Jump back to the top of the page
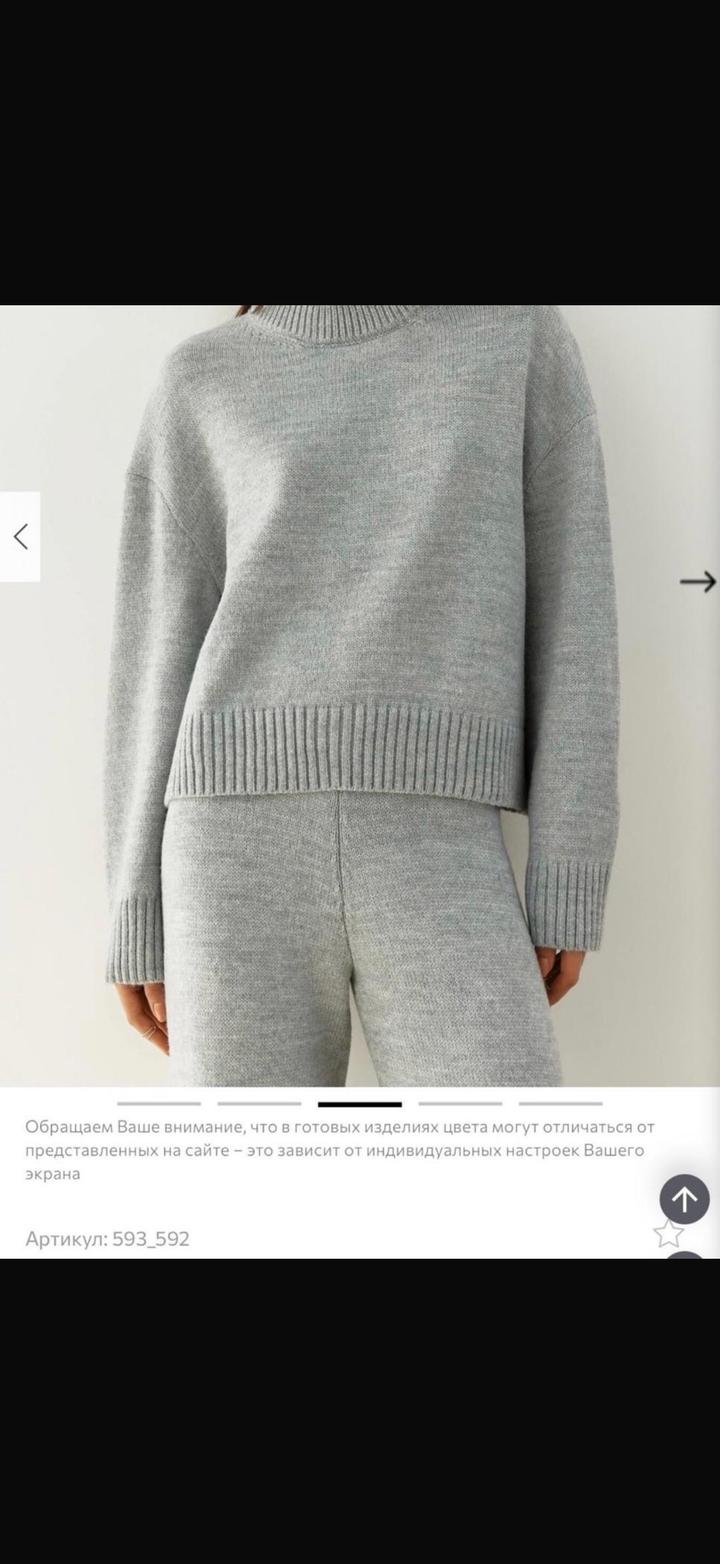 tap(684, 1198)
